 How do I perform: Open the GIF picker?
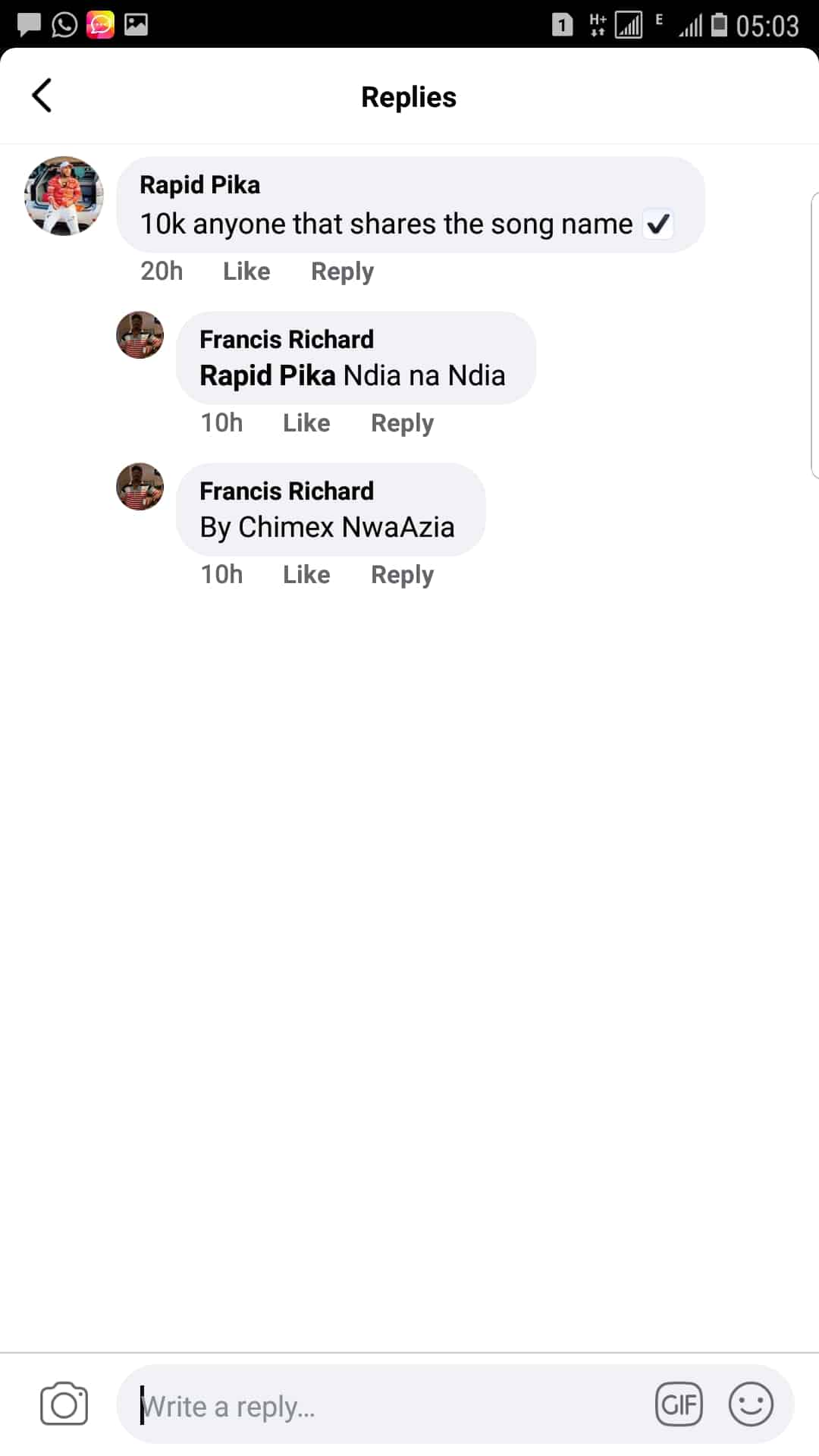point(679,1404)
